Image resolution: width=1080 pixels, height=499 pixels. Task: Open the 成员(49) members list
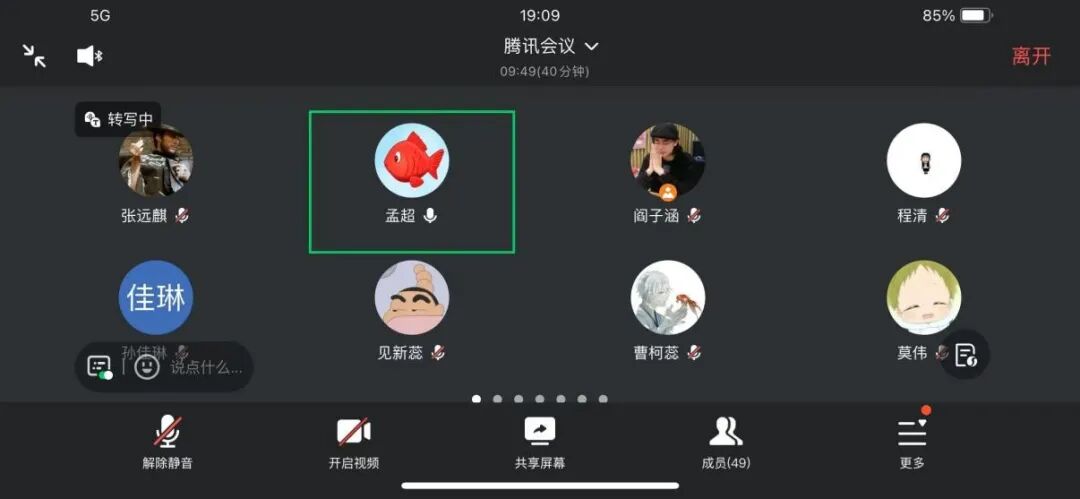tap(726, 442)
